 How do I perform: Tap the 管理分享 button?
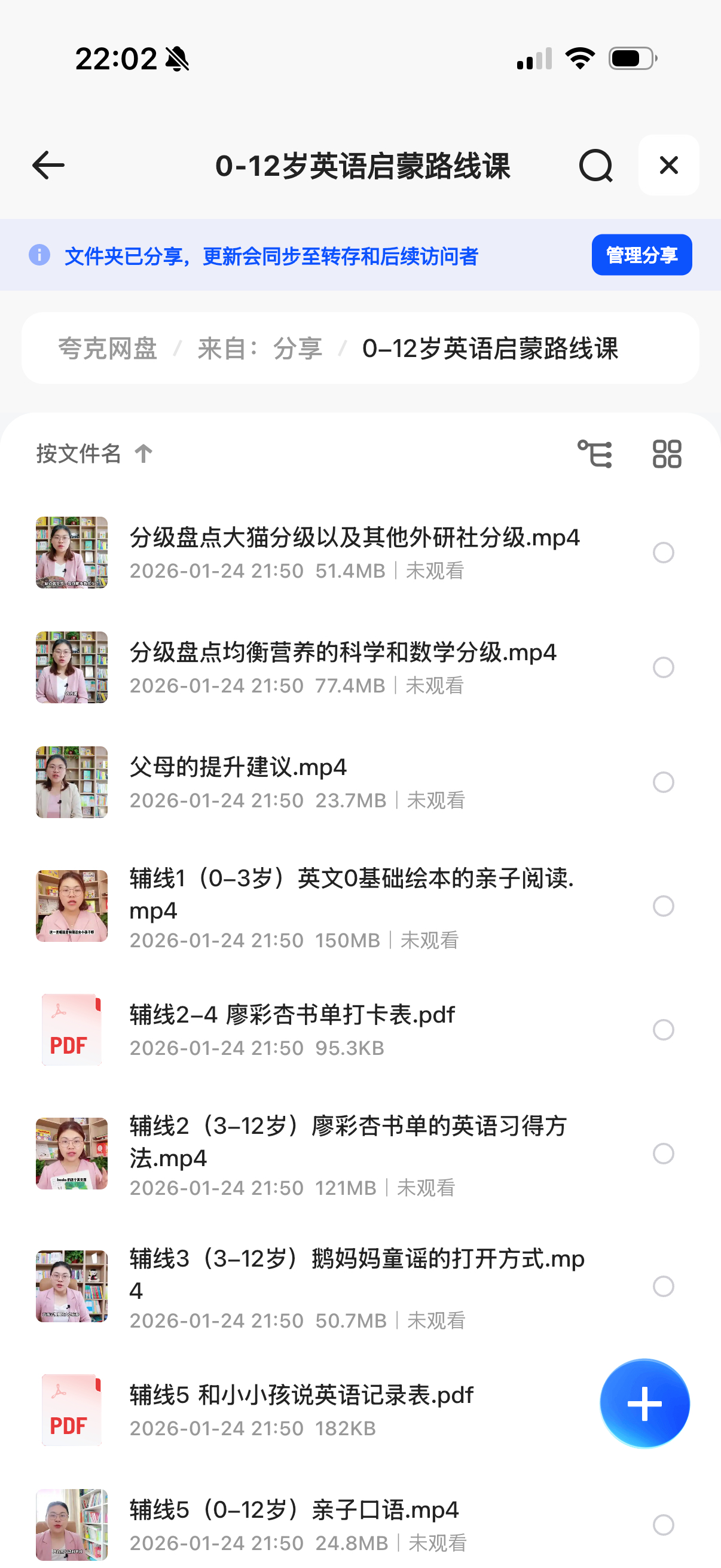click(x=641, y=255)
